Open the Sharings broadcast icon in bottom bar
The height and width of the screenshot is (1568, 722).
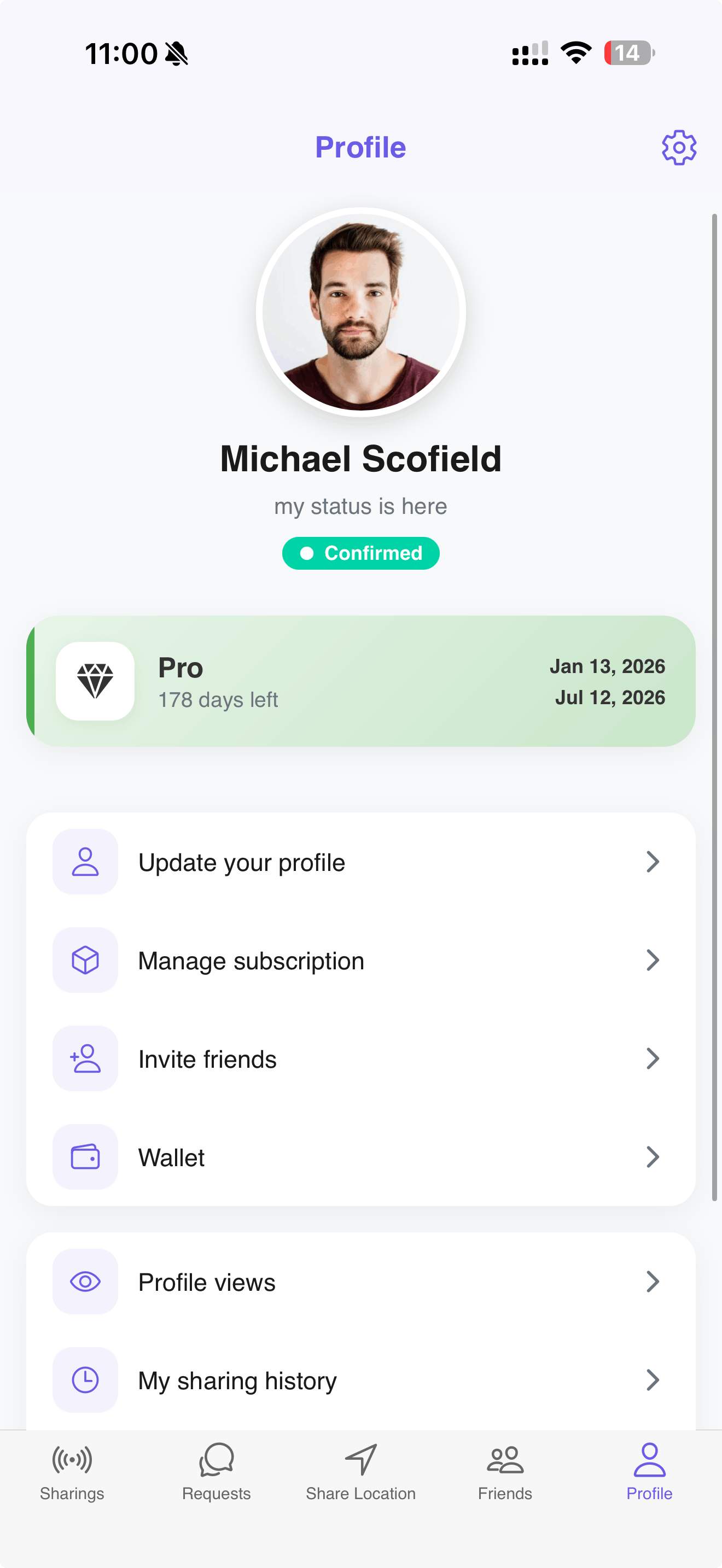tap(72, 1460)
